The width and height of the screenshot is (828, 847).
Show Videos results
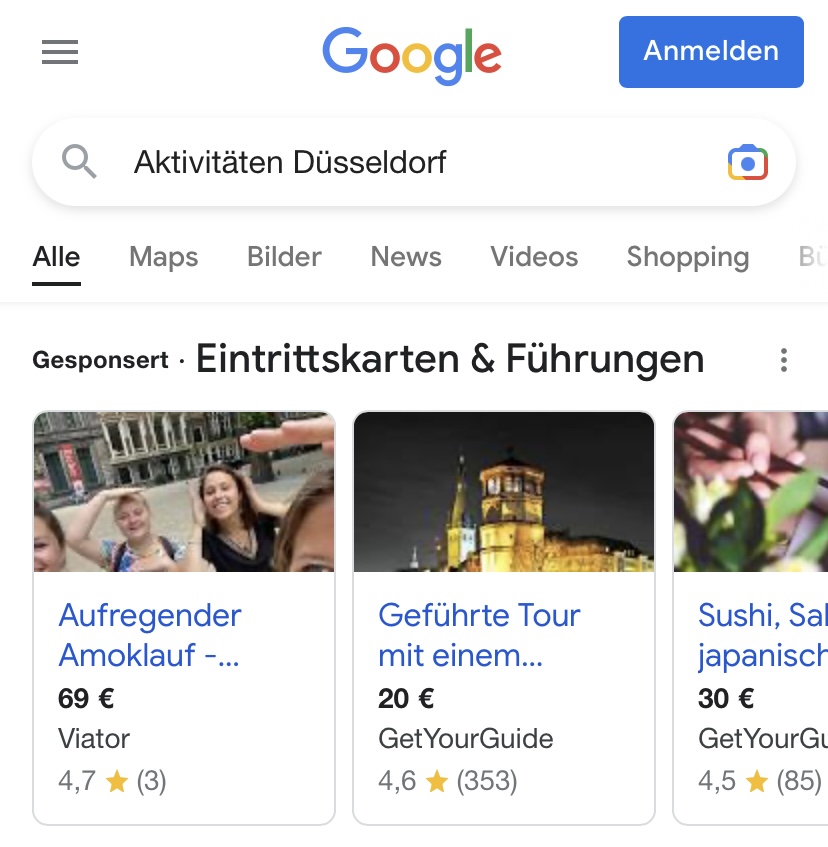534,257
